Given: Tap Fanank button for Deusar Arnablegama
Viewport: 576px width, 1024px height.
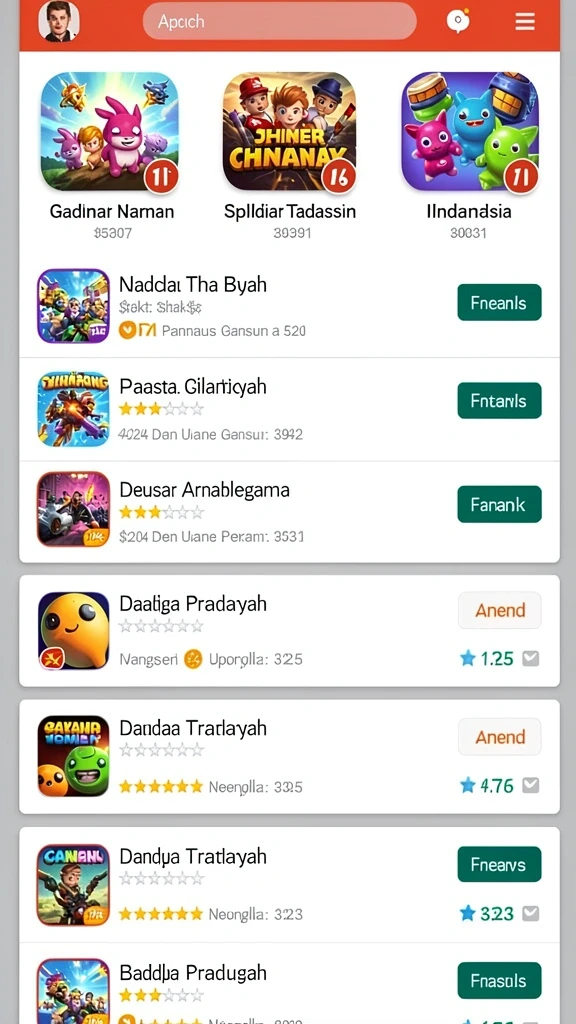Looking at the screenshot, I should (x=500, y=504).
